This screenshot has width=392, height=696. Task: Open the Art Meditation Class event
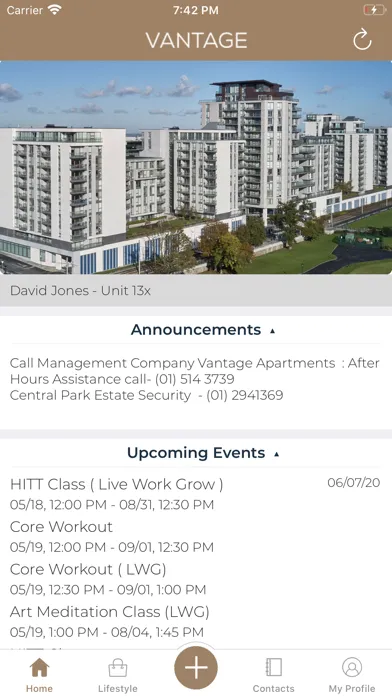point(195,621)
